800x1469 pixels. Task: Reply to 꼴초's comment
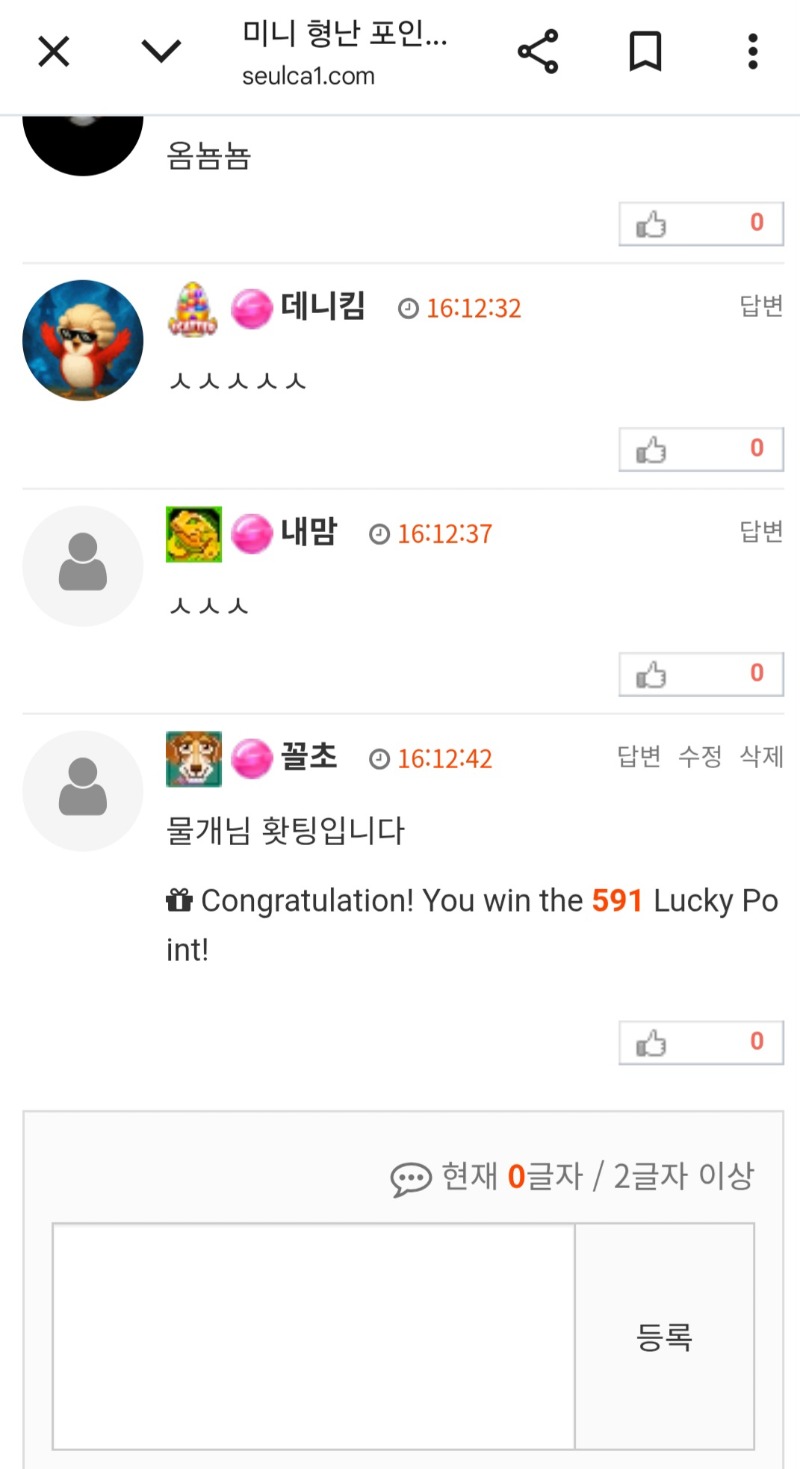point(639,757)
